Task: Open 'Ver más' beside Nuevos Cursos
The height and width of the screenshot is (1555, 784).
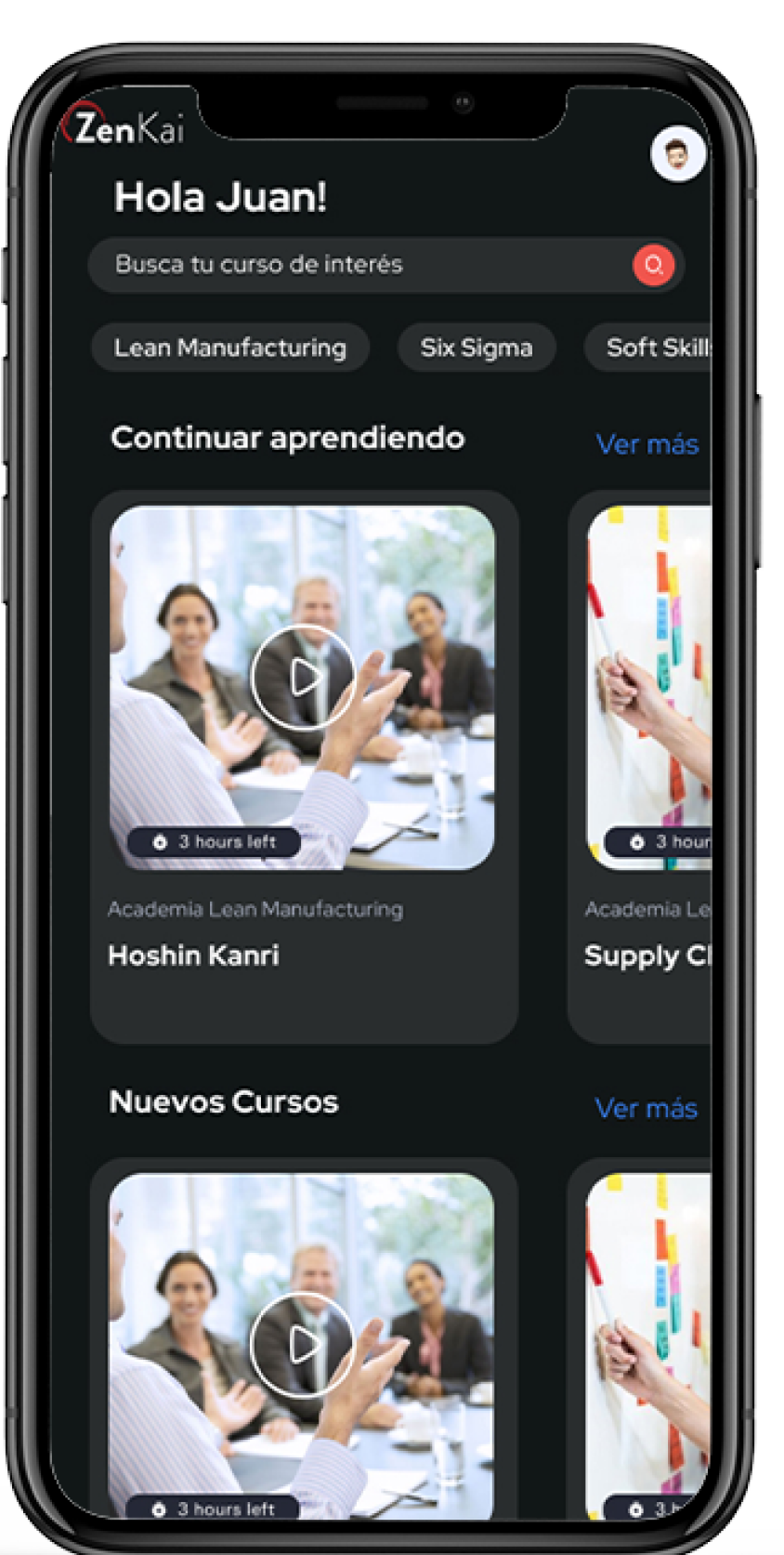Action: pyautogui.click(x=646, y=1108)
